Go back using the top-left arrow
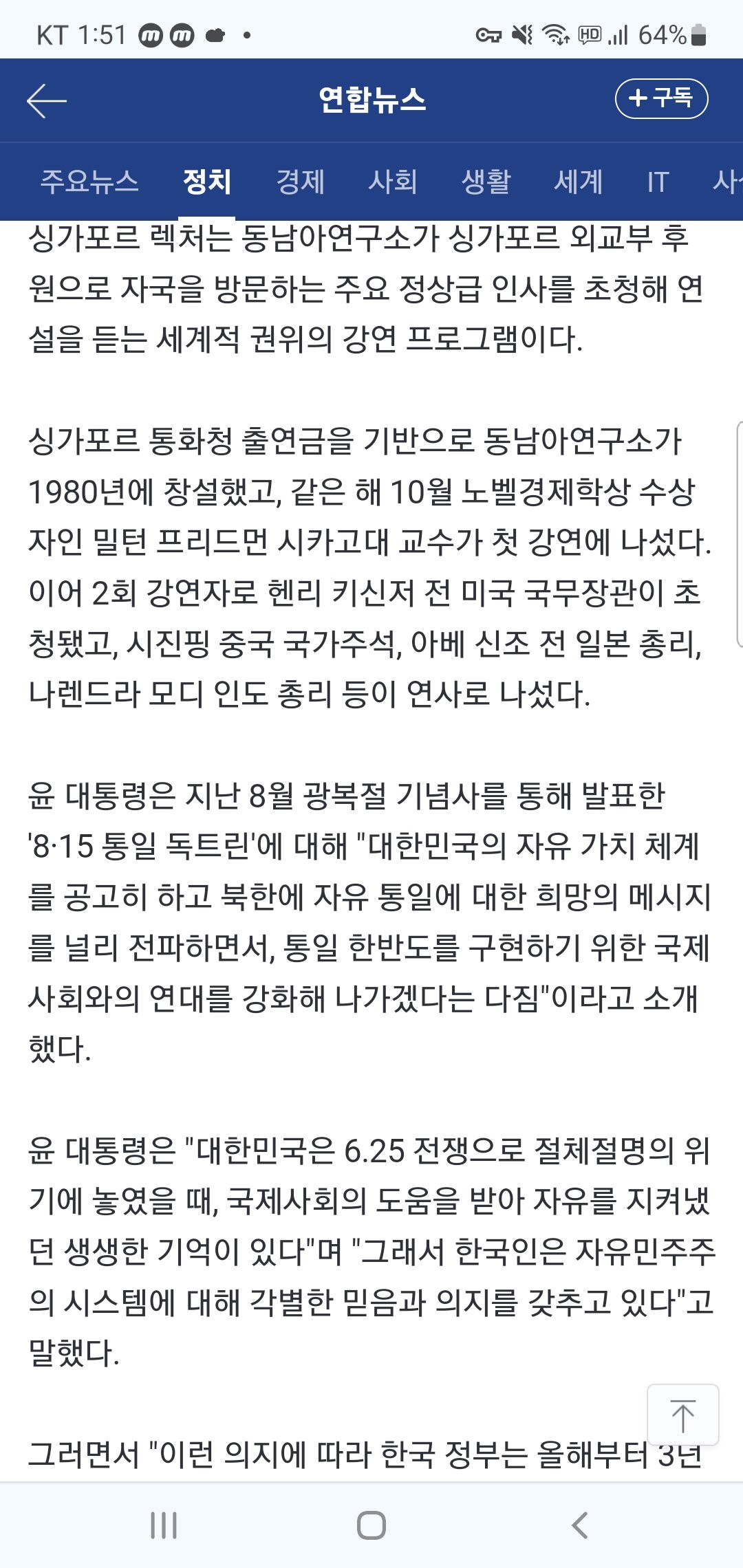 point(46,100)
